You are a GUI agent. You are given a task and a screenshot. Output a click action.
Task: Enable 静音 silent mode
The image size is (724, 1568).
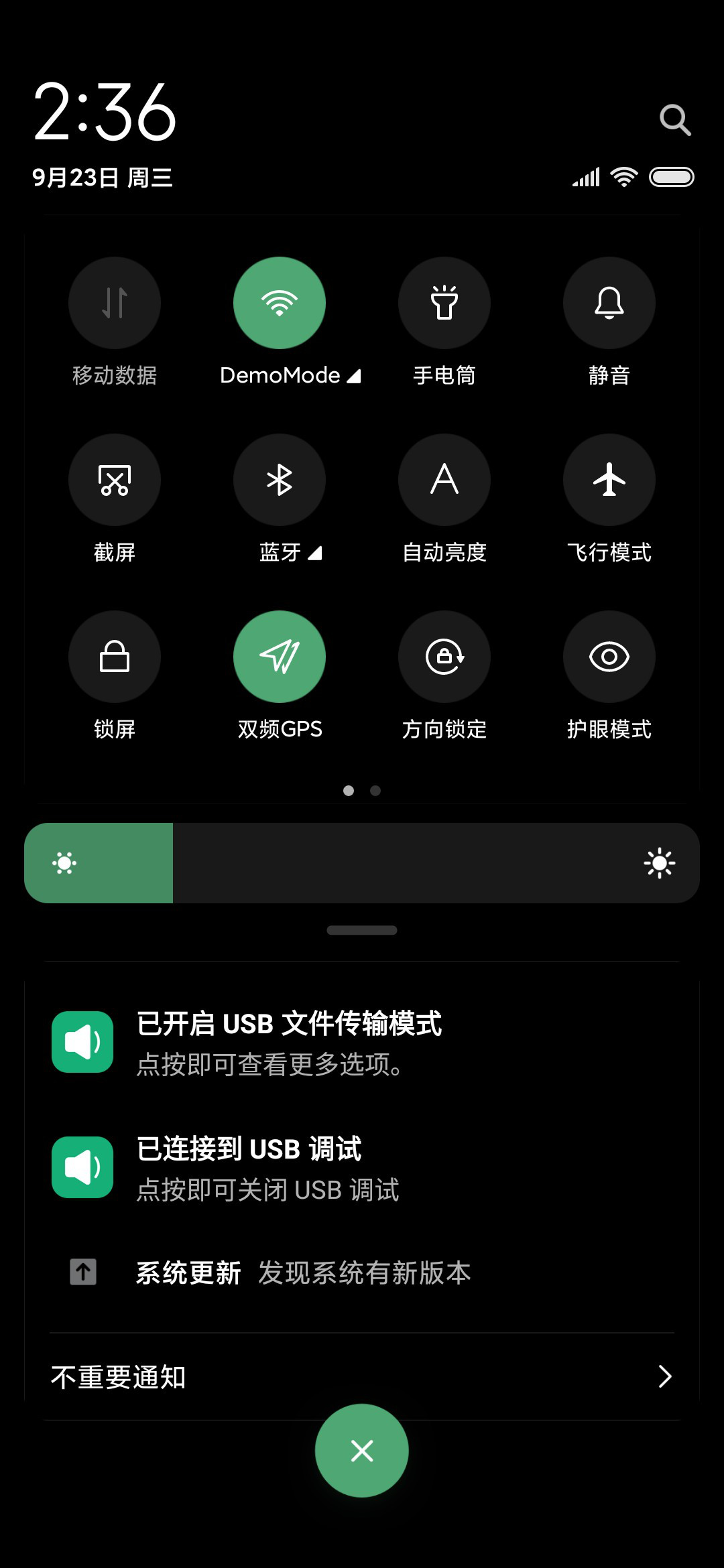pos(609,303)
